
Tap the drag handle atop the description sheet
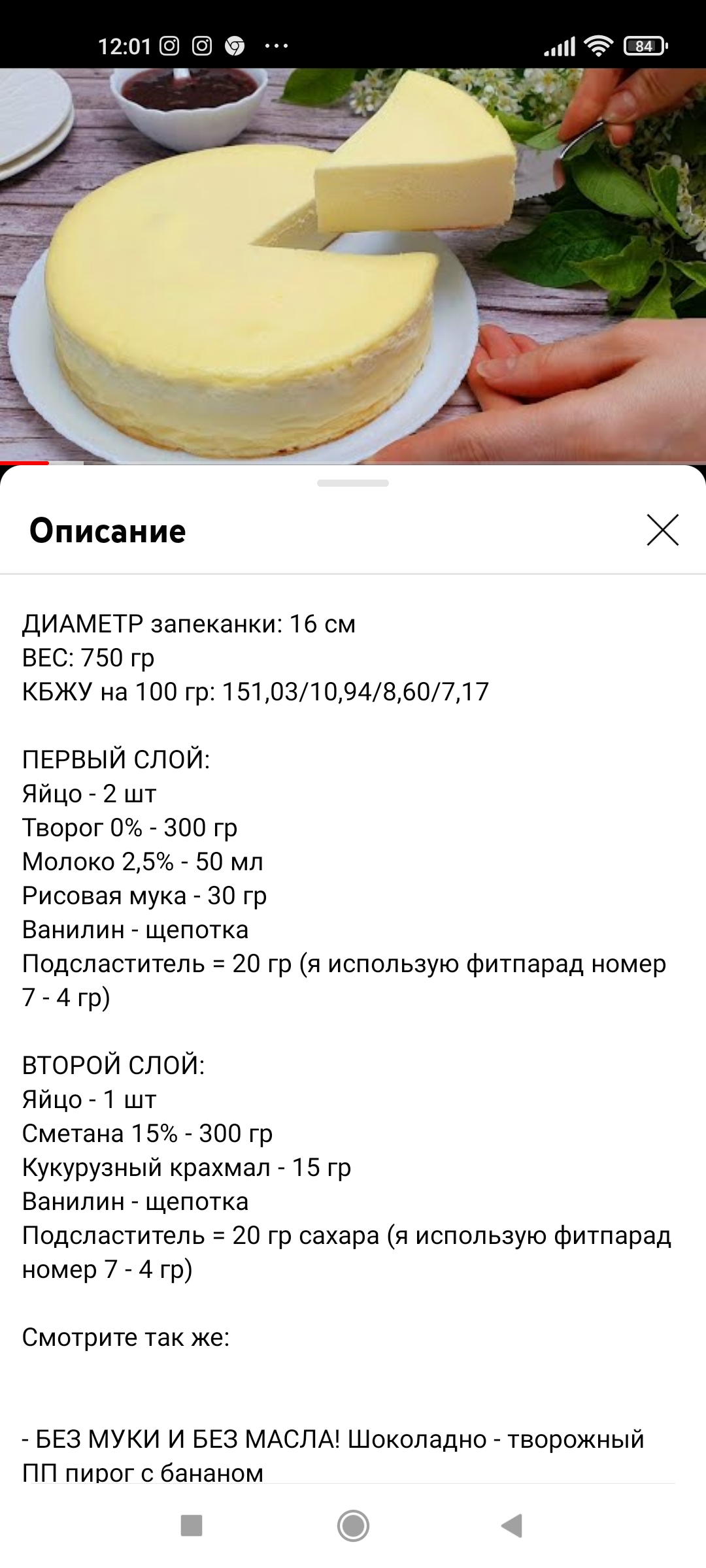pyautogui.click(x=353, y=483)
